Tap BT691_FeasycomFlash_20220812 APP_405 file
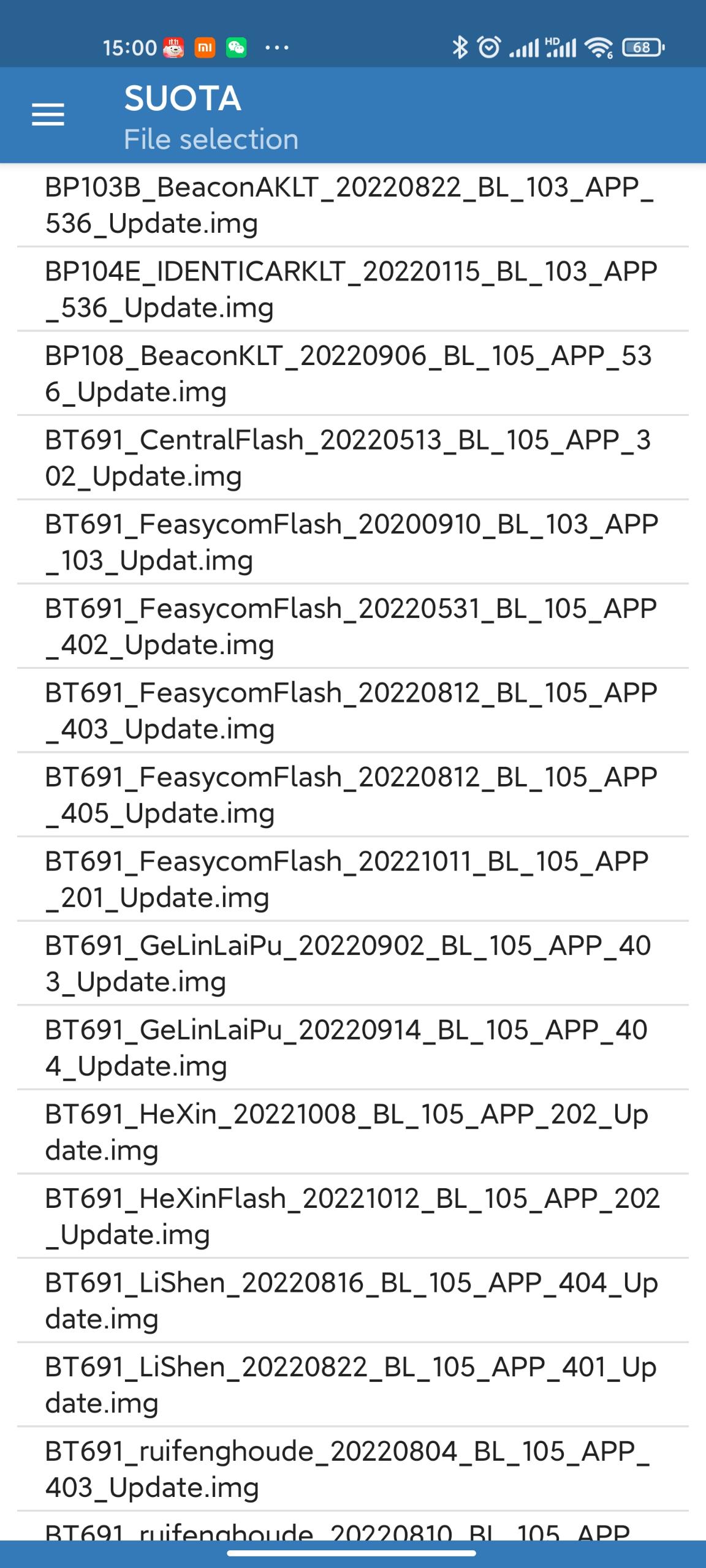 [x=349, y=794]
